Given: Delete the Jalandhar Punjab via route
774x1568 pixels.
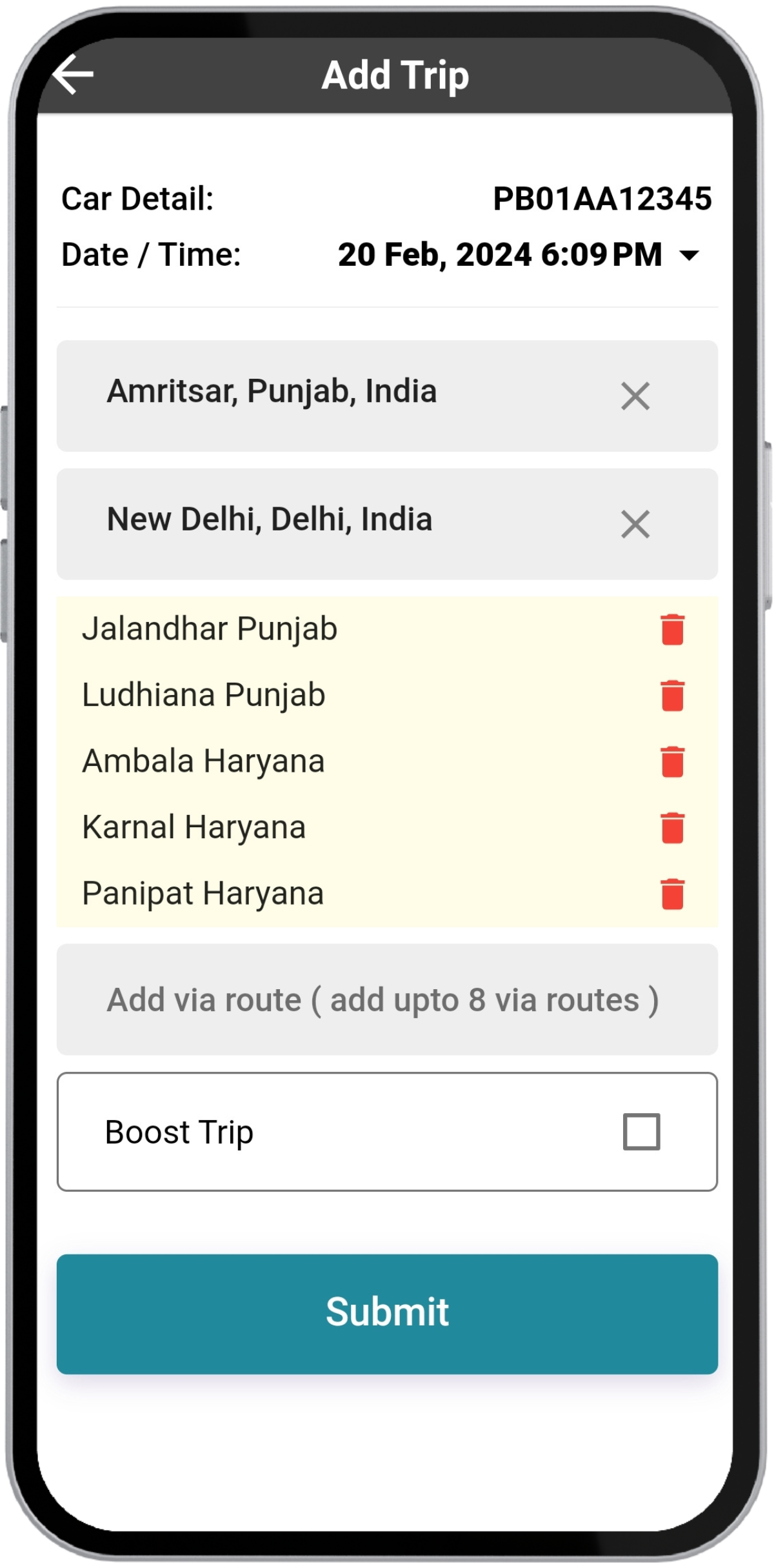Looking at the screenshot, I should pyautogui.click(x=673, y=629).
